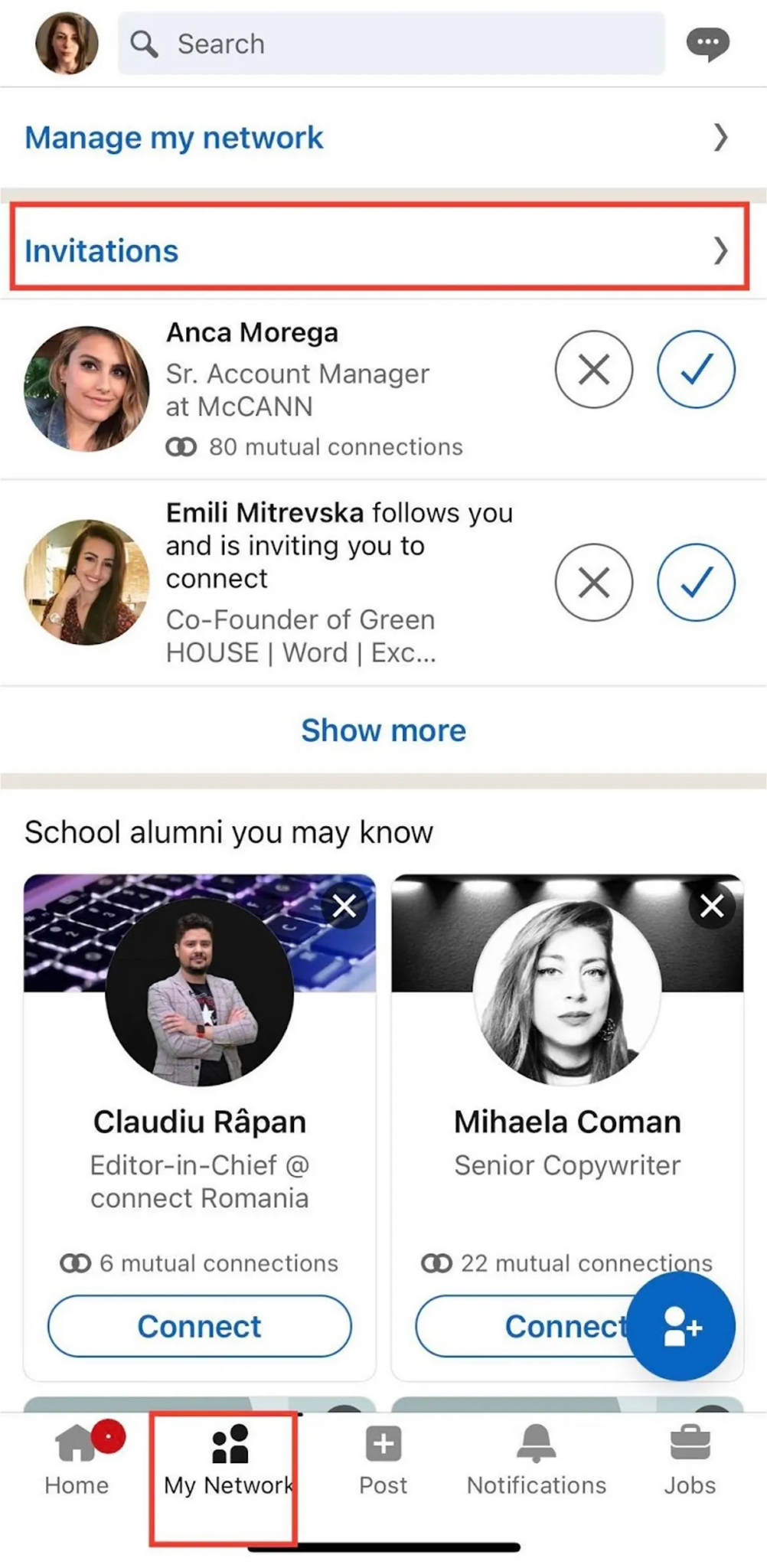The image size is (767, 1568).
Task: Accept Anca Morega's invitation with the checkmark
Action: tap(695, 370)
